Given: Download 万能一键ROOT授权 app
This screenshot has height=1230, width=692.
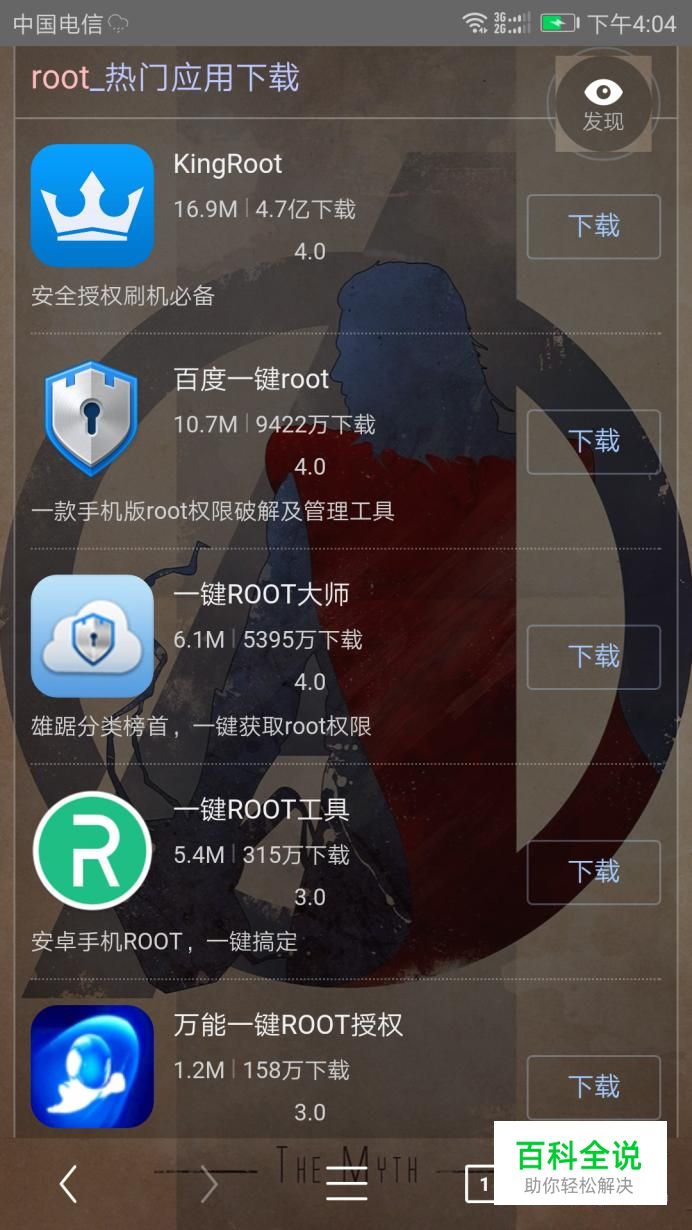Looking at the screenshot, I should click(593, 1086).
